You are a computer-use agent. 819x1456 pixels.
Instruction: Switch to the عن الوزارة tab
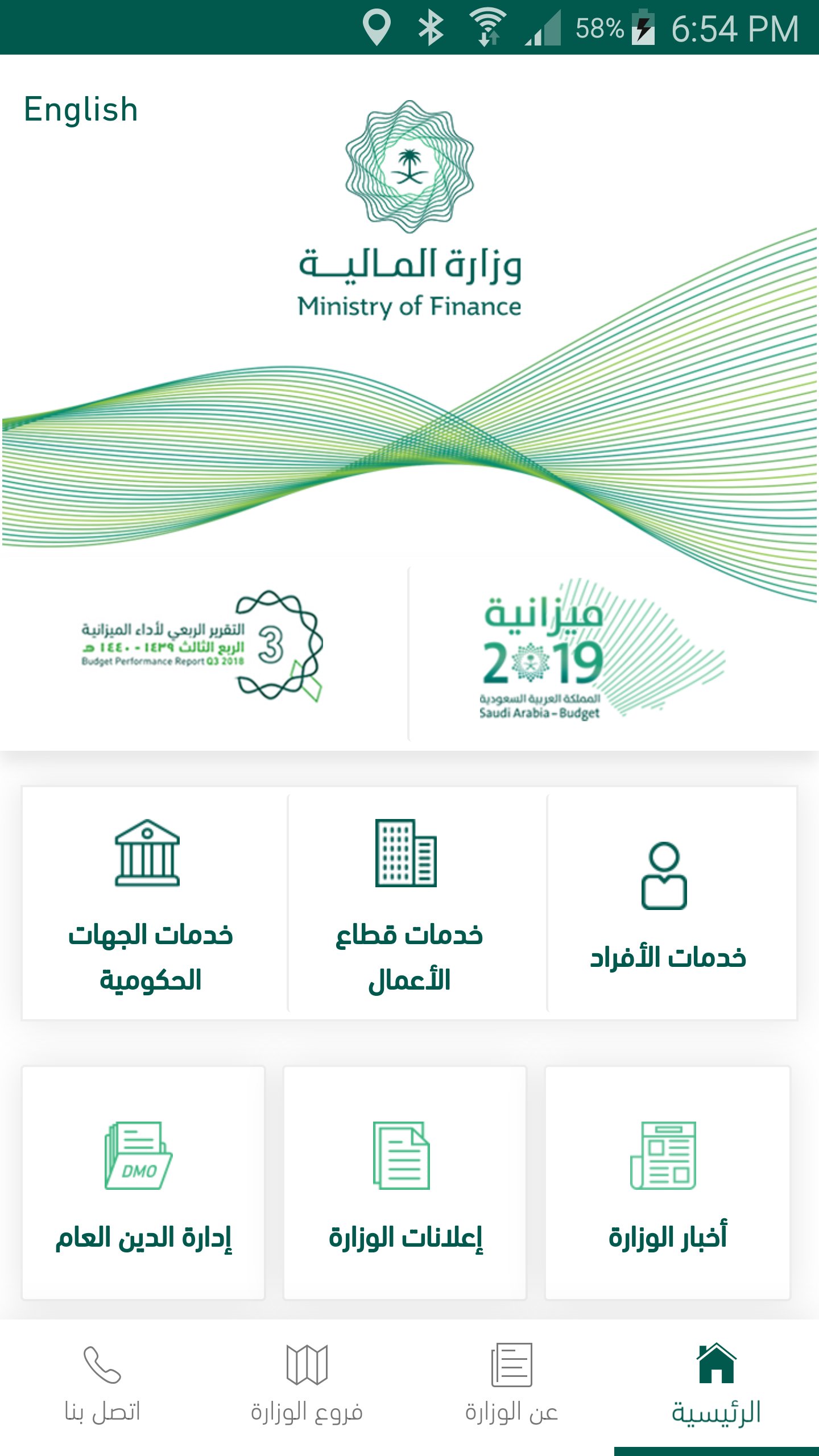click(512, 1387)
